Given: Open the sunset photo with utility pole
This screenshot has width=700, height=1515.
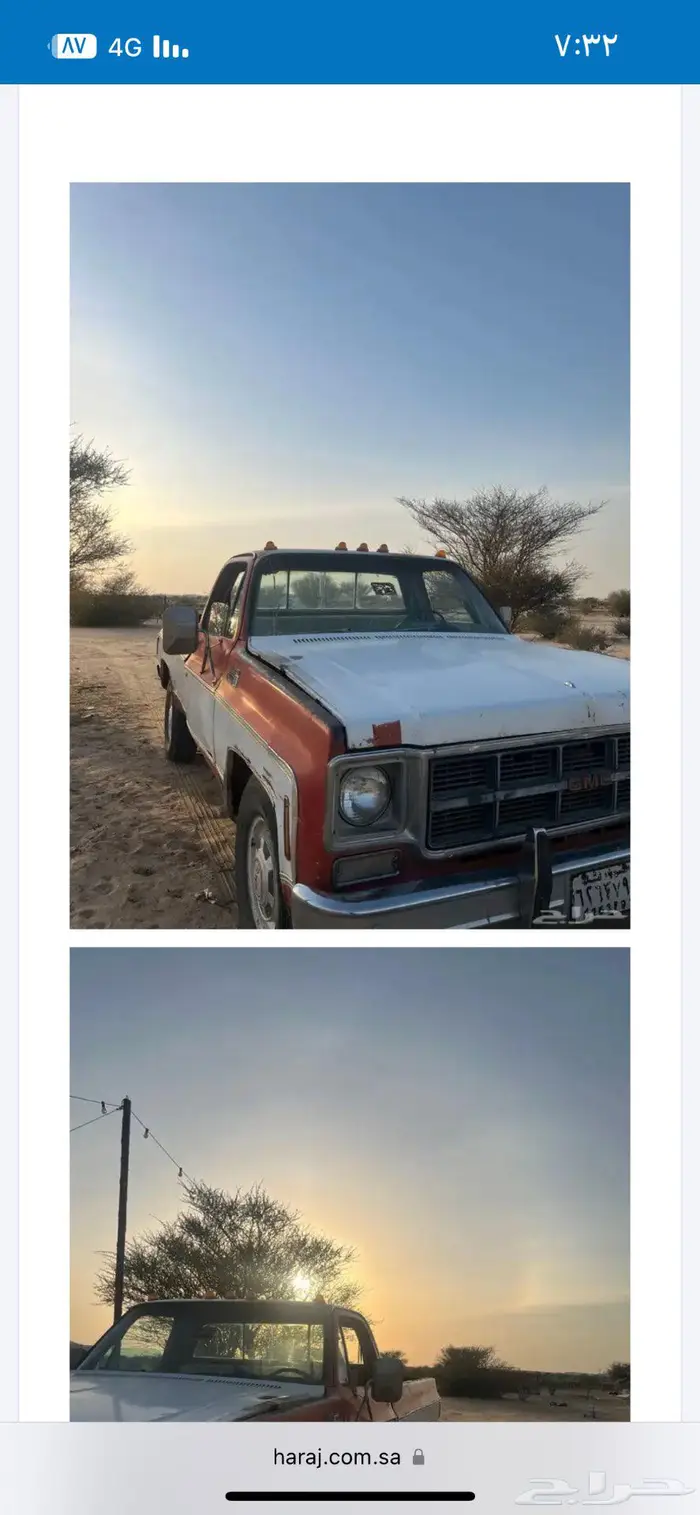Looking at the screenshot, I should coord(349,1183).
